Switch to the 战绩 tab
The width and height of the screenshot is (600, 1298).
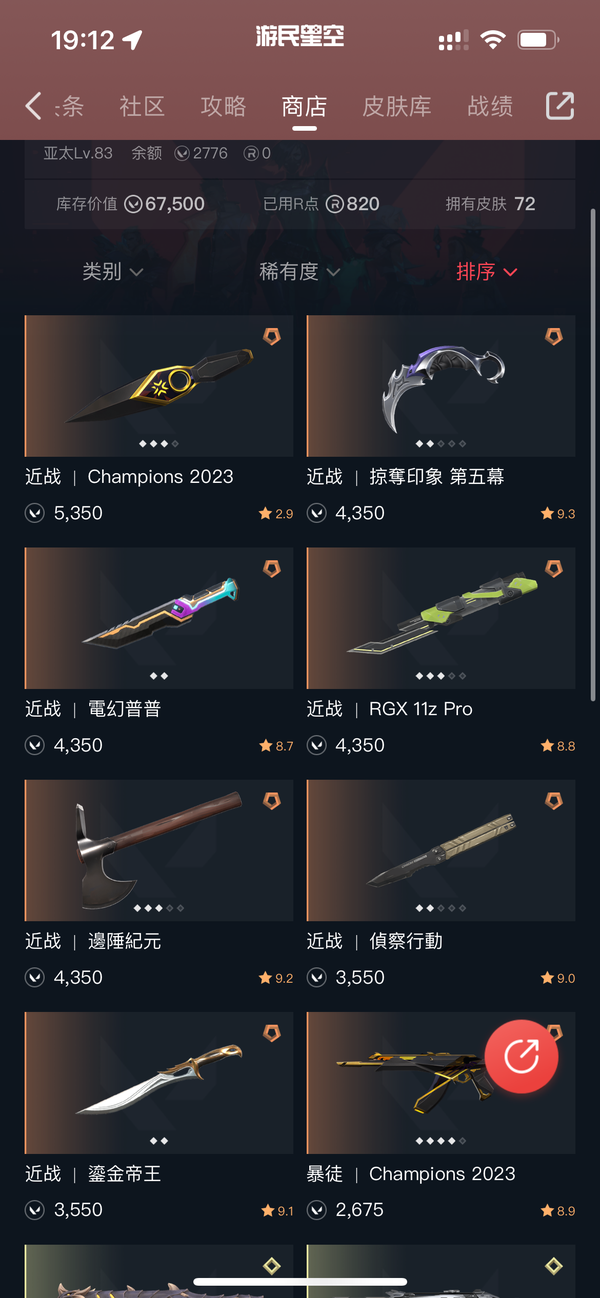[490, 106]
